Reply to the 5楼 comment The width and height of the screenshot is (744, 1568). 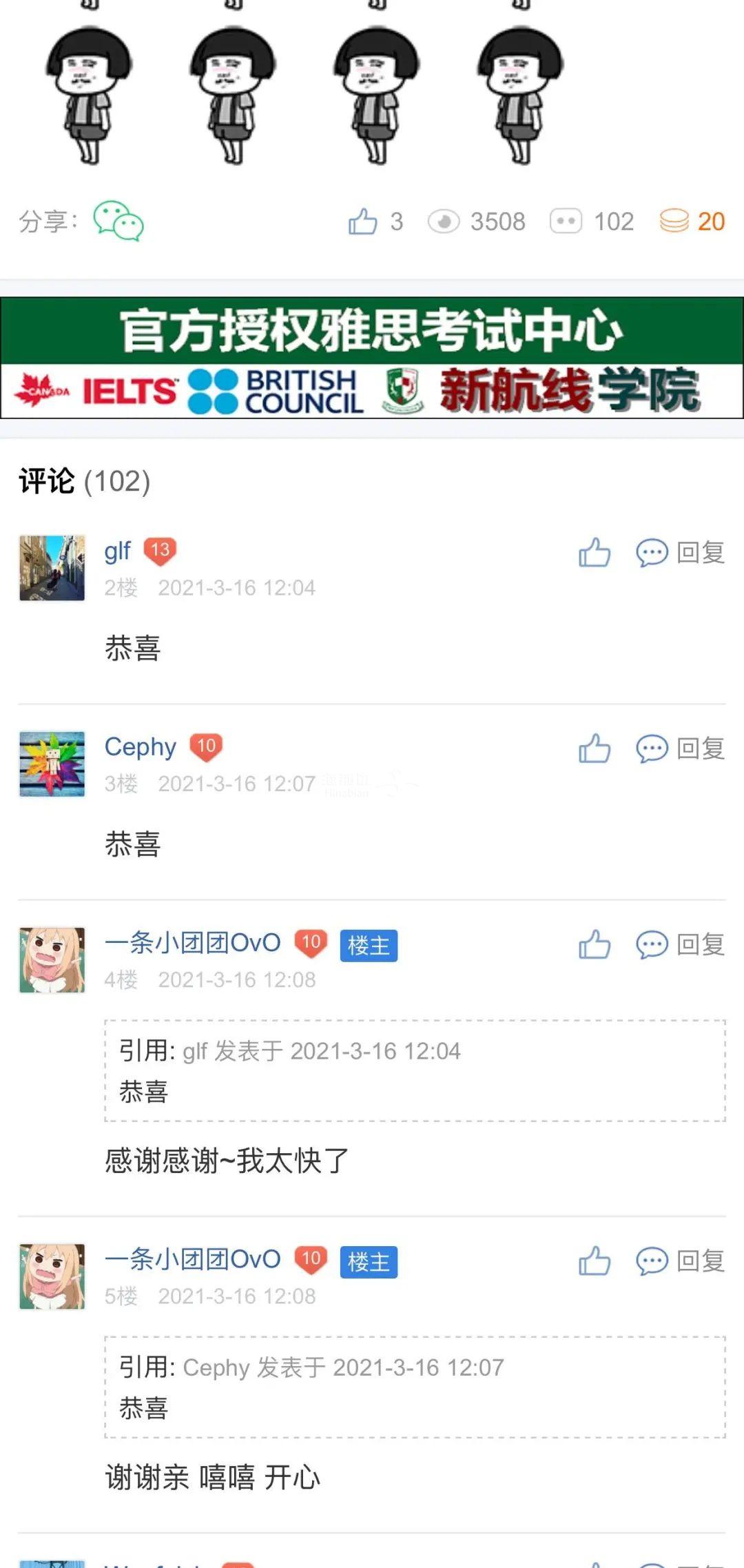pos(681,1261)
